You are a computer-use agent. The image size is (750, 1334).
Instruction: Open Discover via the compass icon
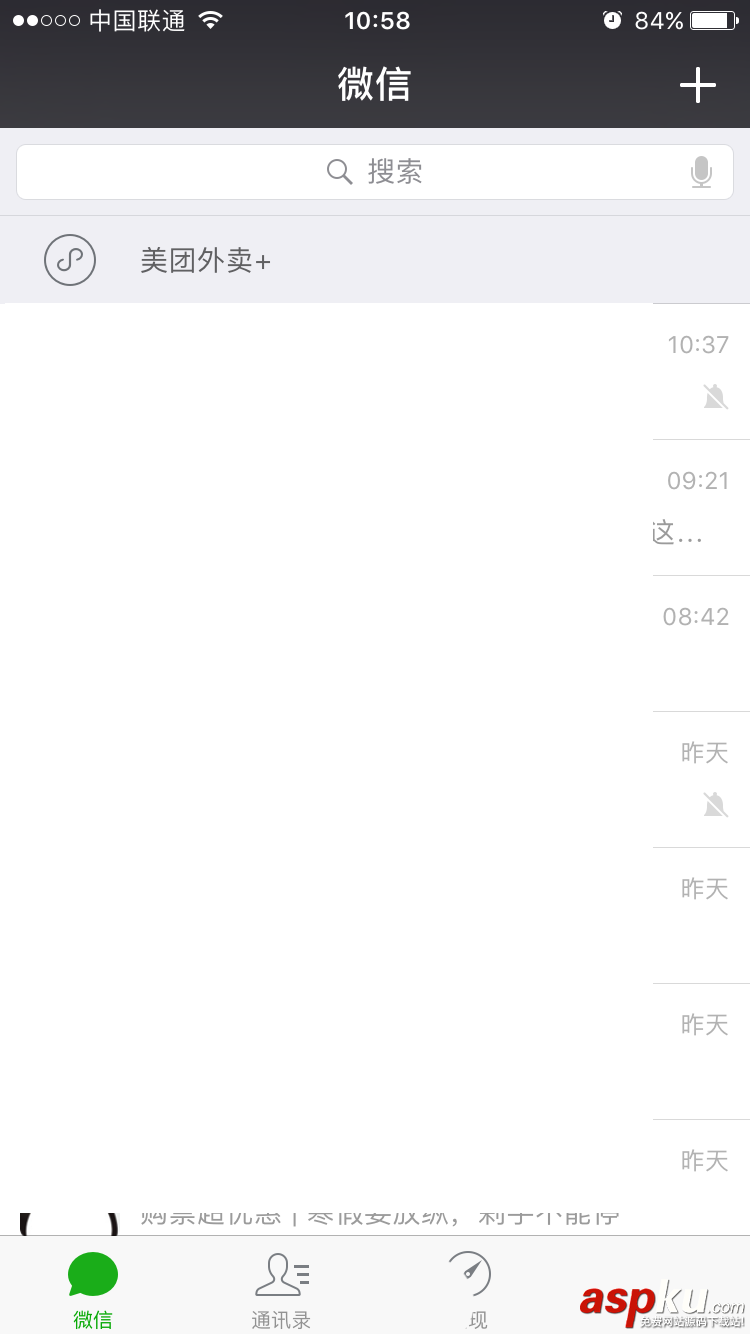pyautogui.click(x=470, y=1272)
